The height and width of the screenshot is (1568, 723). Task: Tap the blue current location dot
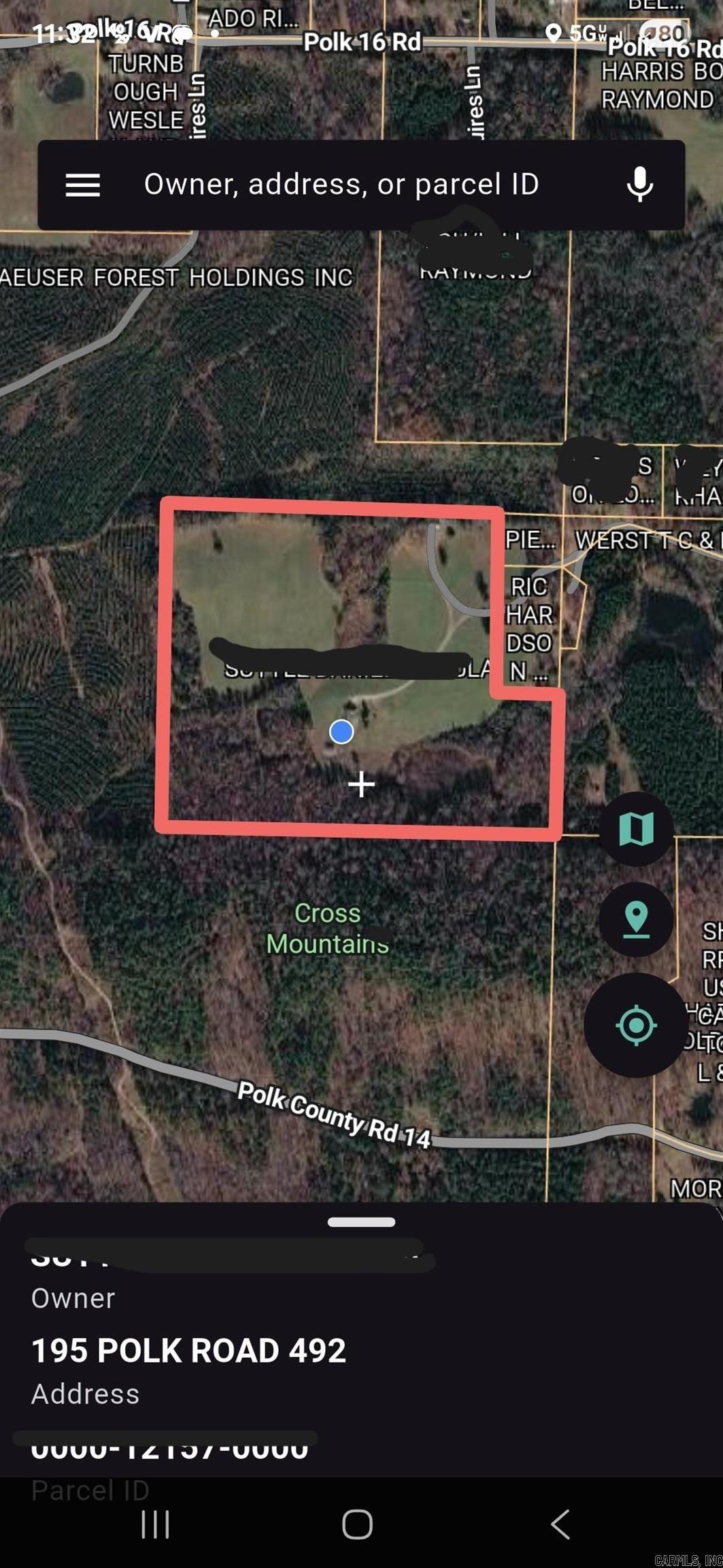tap(341, 731)
